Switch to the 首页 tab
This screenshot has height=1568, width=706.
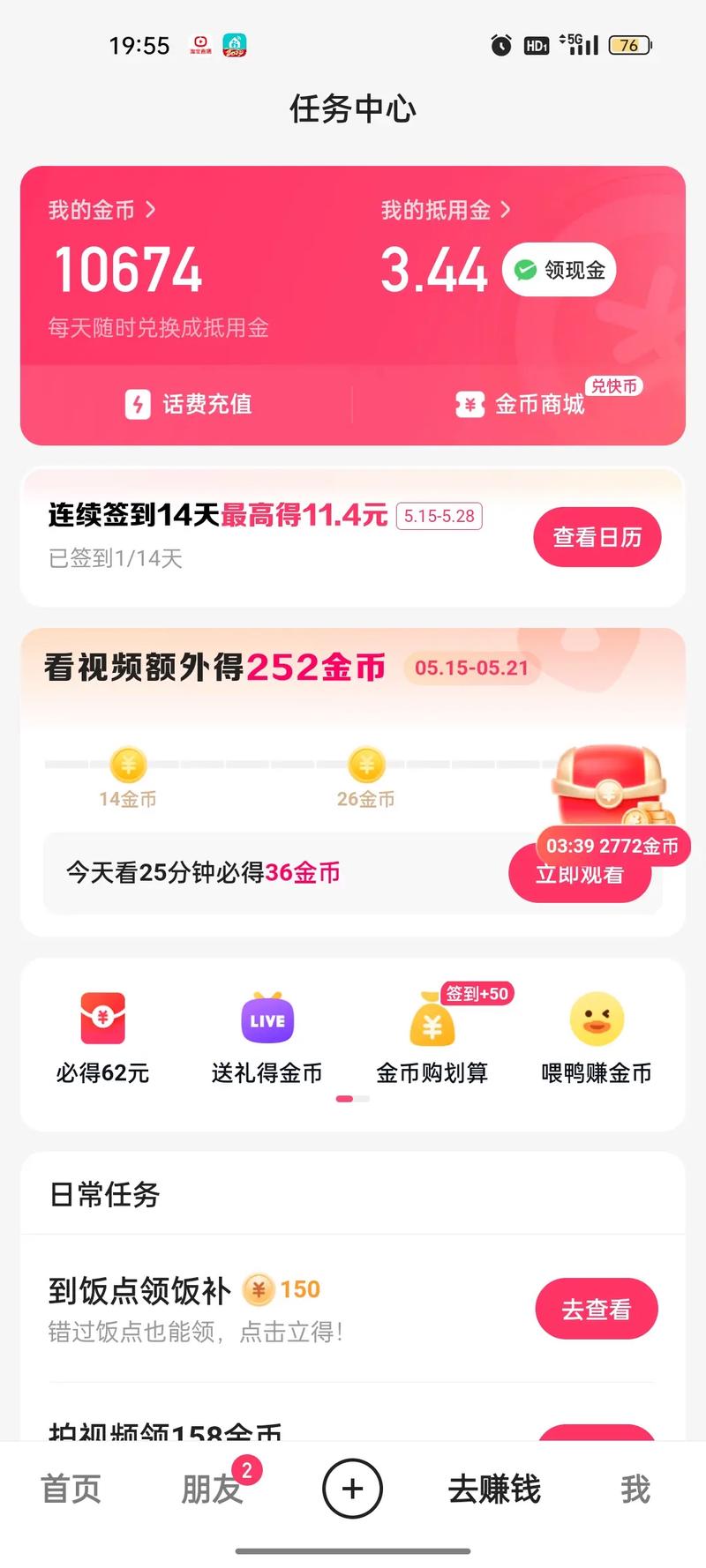tap(71, 1490)
